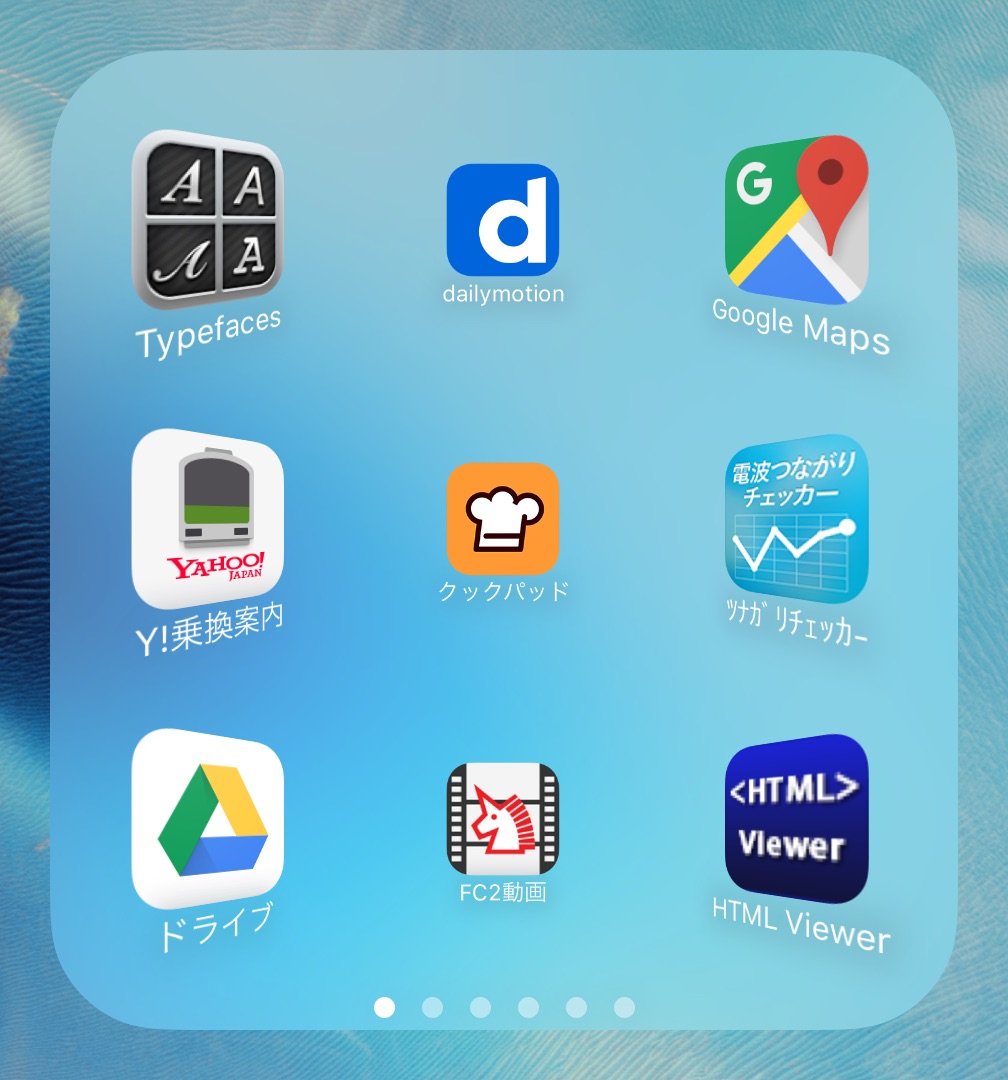This screenshot has height=1080, width=1008.
Task: Open the Typefaces app
Action: pos(207,220)
